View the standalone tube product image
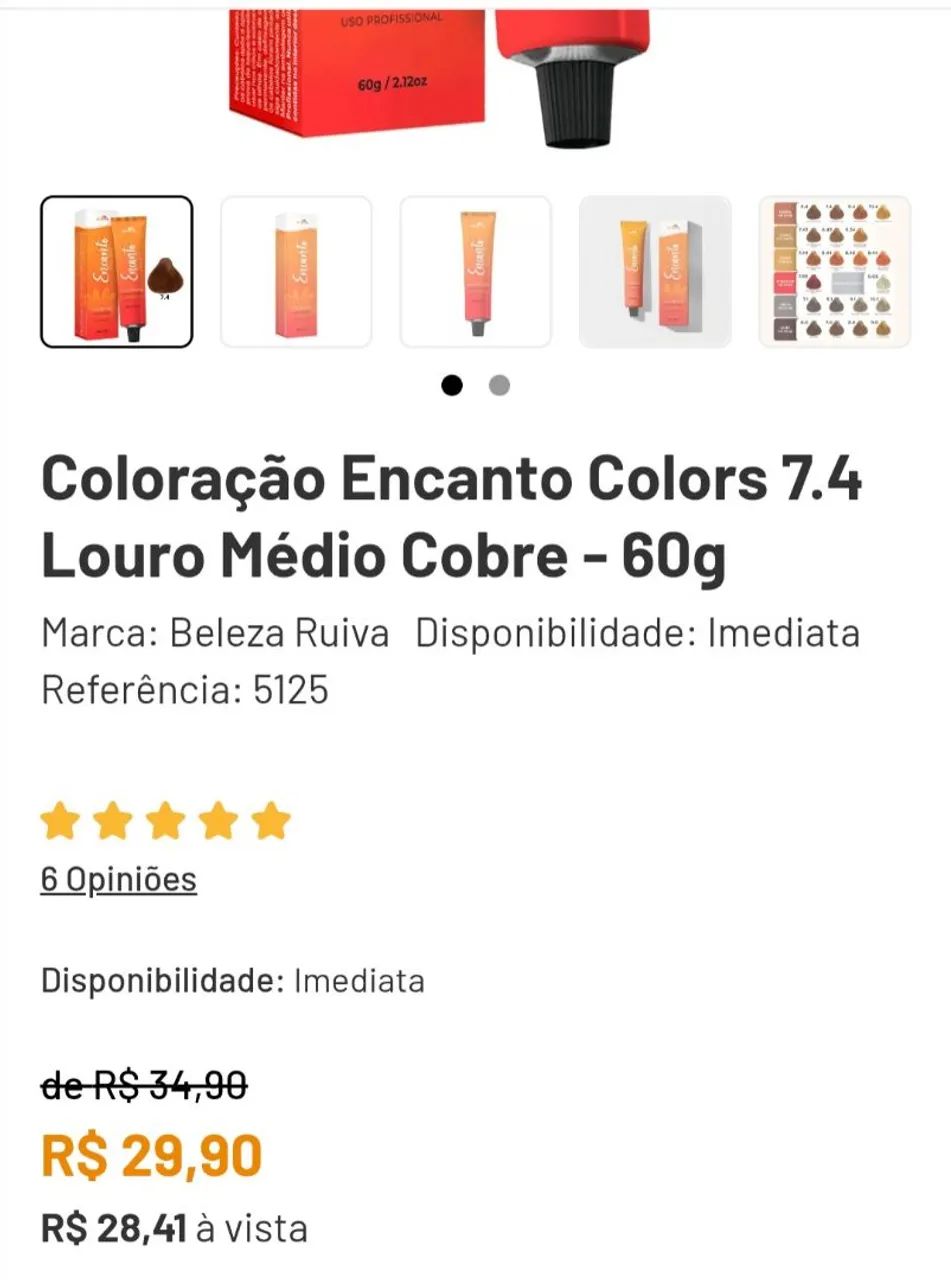The image size is (951, 1280). 475,271
